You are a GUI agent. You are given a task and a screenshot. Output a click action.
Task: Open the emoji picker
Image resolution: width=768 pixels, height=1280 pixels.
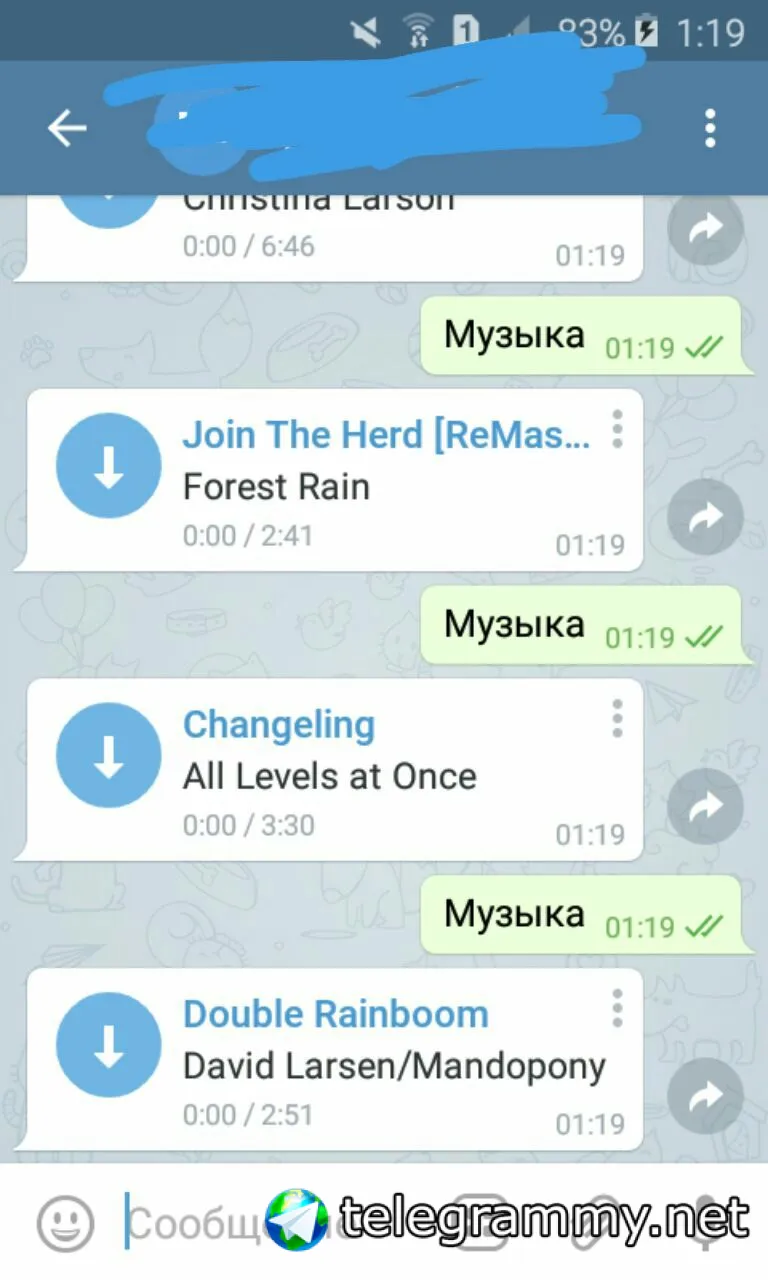pos(65,1223)
